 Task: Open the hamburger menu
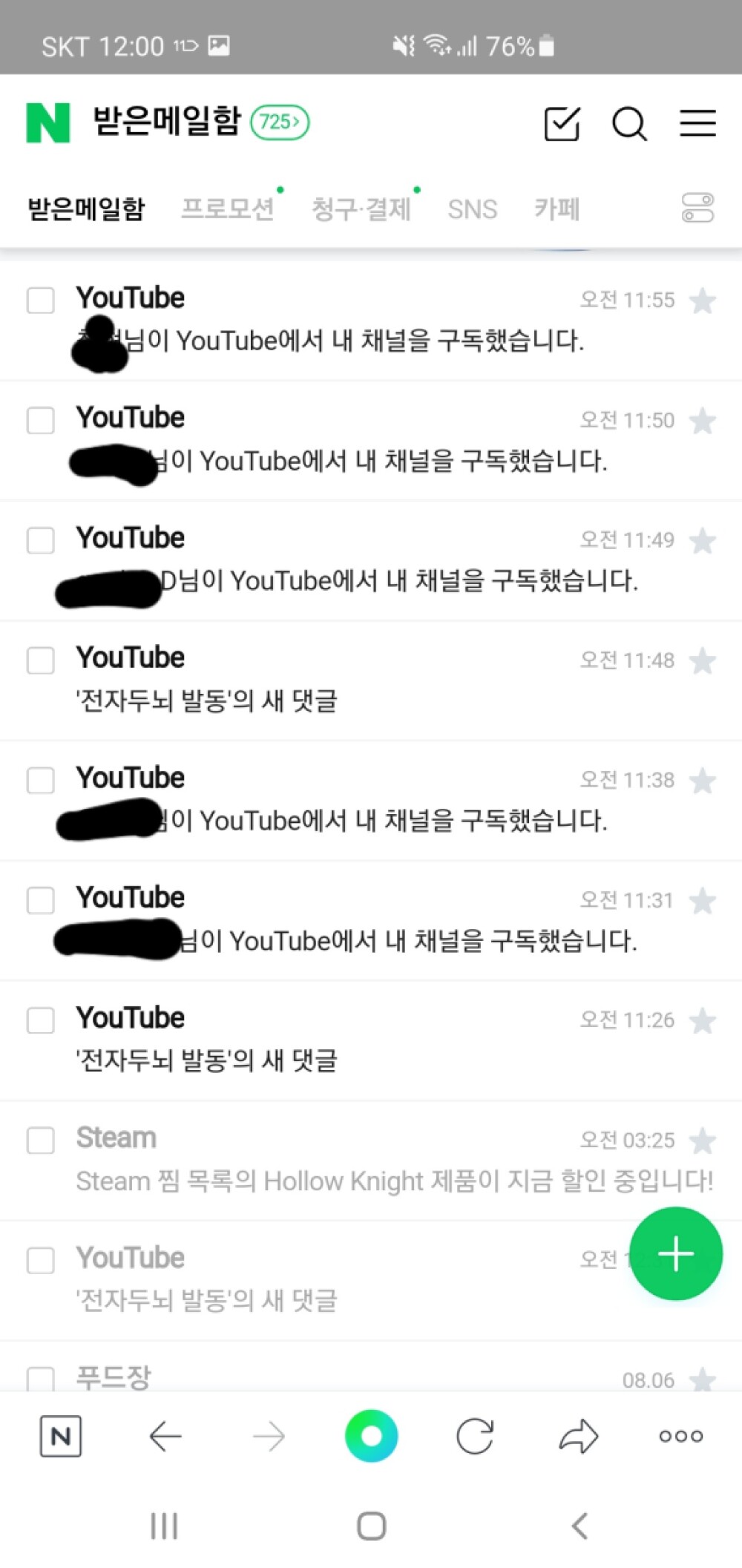(x=697, y=123)
